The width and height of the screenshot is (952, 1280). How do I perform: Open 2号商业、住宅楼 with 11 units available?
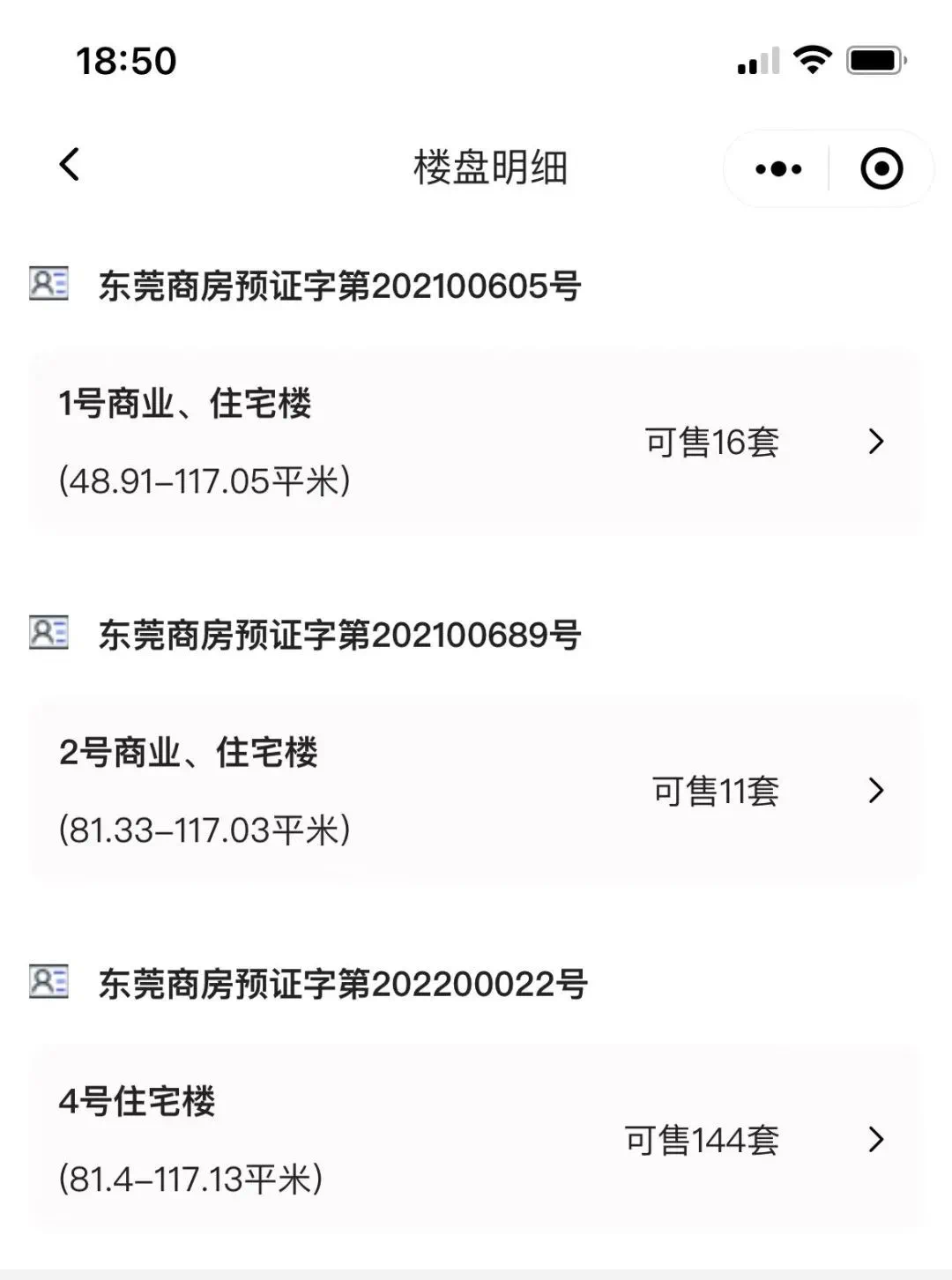point(474,790)
